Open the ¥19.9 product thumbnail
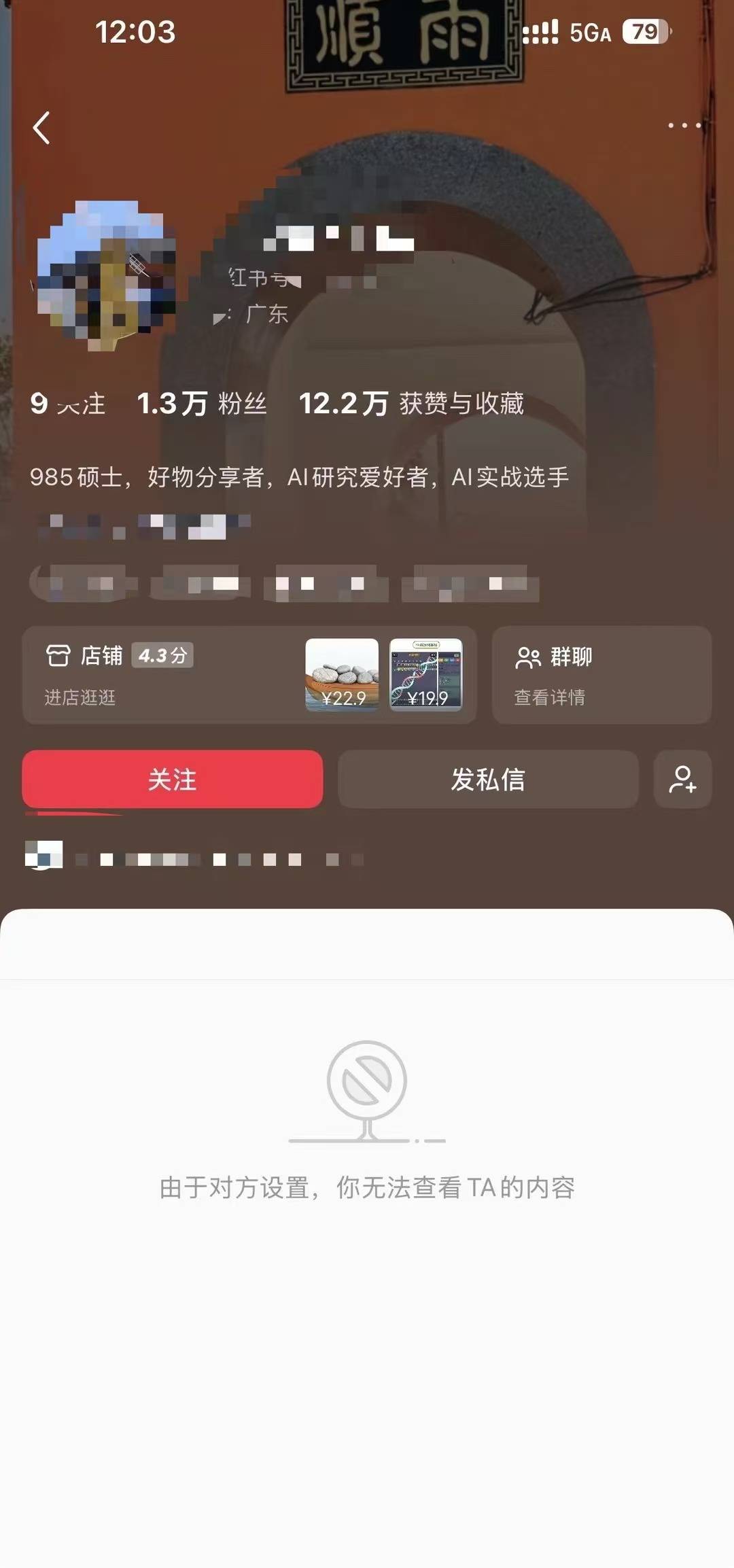The height and width of the screenshot is (1568, 734). pyautogui.click(x=426, y=675)
